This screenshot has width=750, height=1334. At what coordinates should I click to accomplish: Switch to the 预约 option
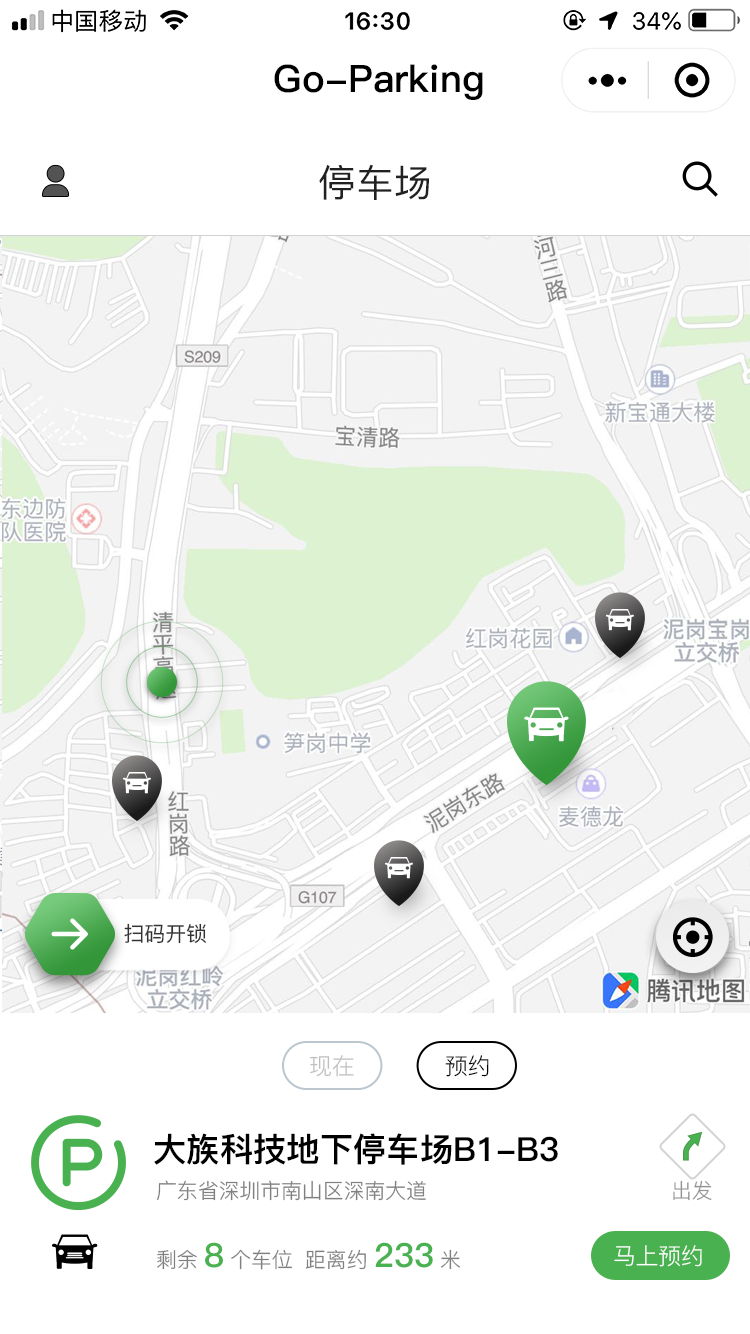coord(467,1066)
